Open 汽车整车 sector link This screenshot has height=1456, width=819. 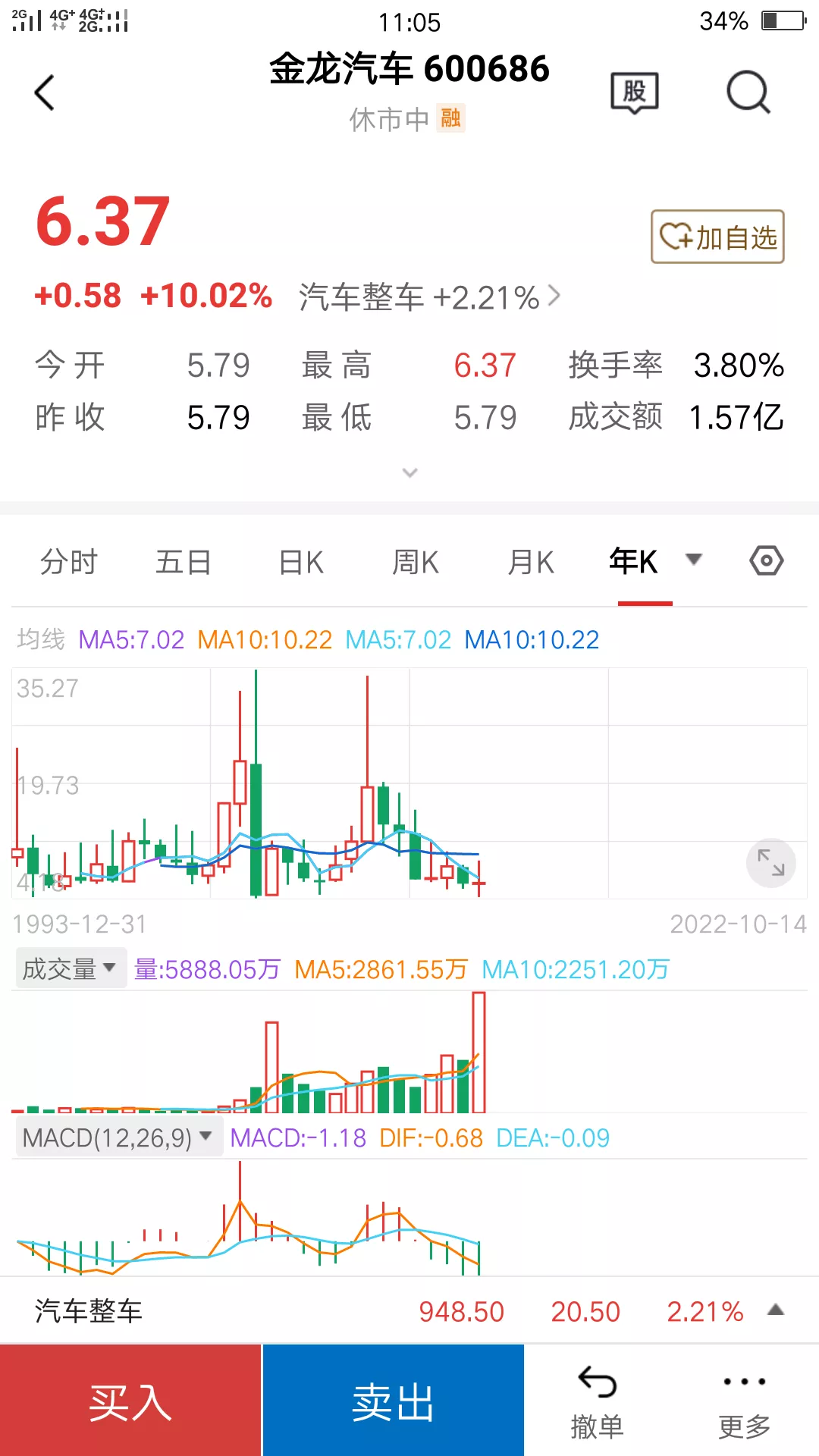point(429,297)
